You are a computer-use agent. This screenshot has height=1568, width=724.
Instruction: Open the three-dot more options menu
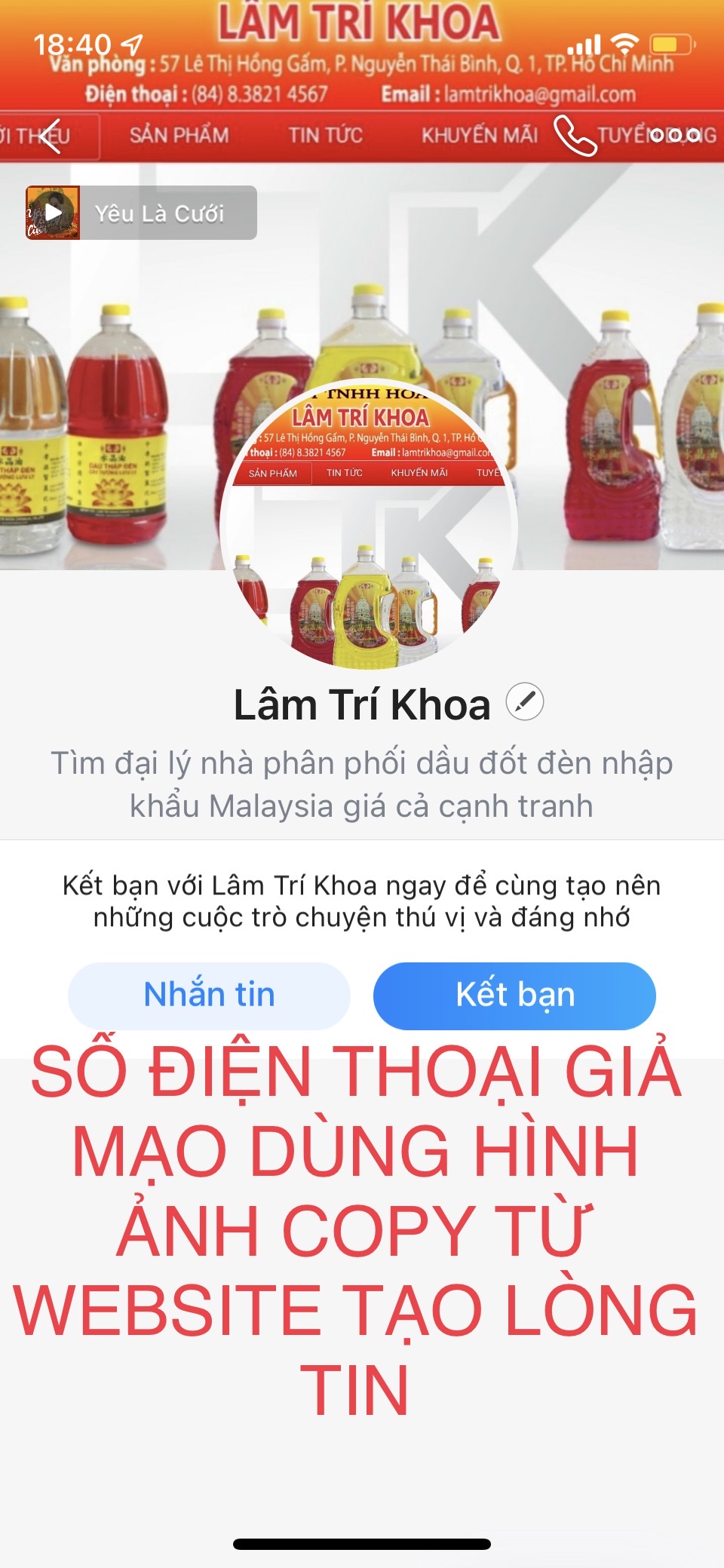pos(675,136)
